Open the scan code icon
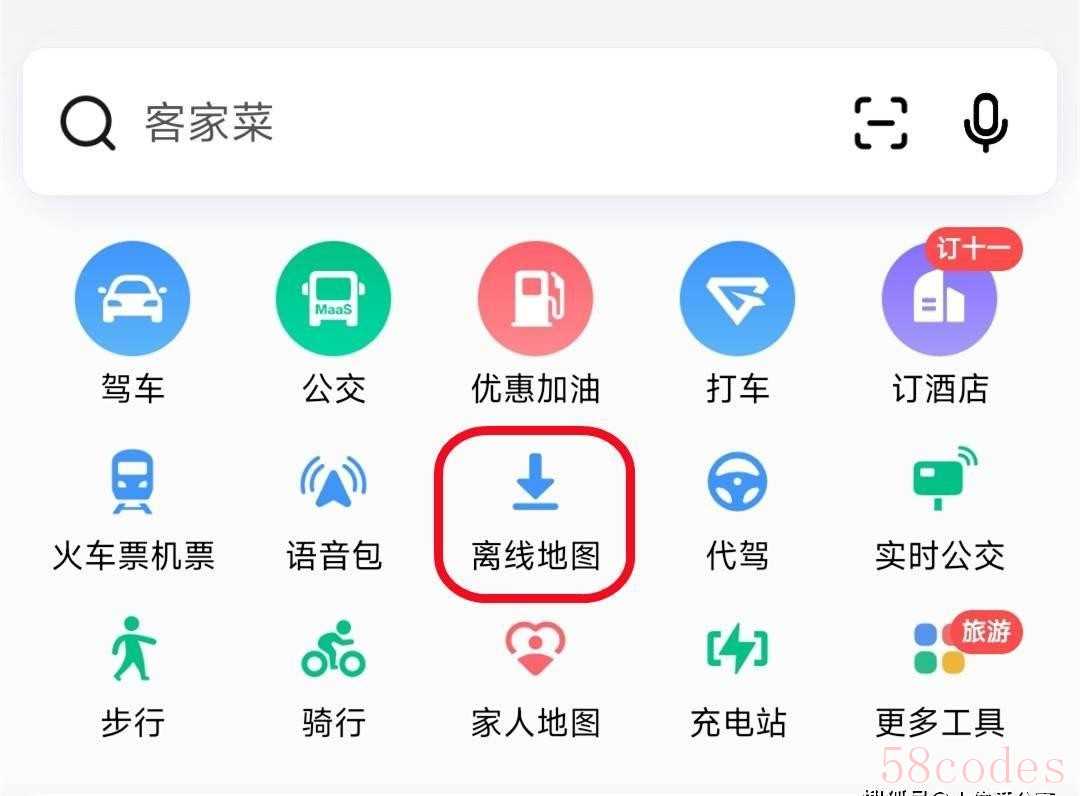1080x796 pixels. point(881,123)
